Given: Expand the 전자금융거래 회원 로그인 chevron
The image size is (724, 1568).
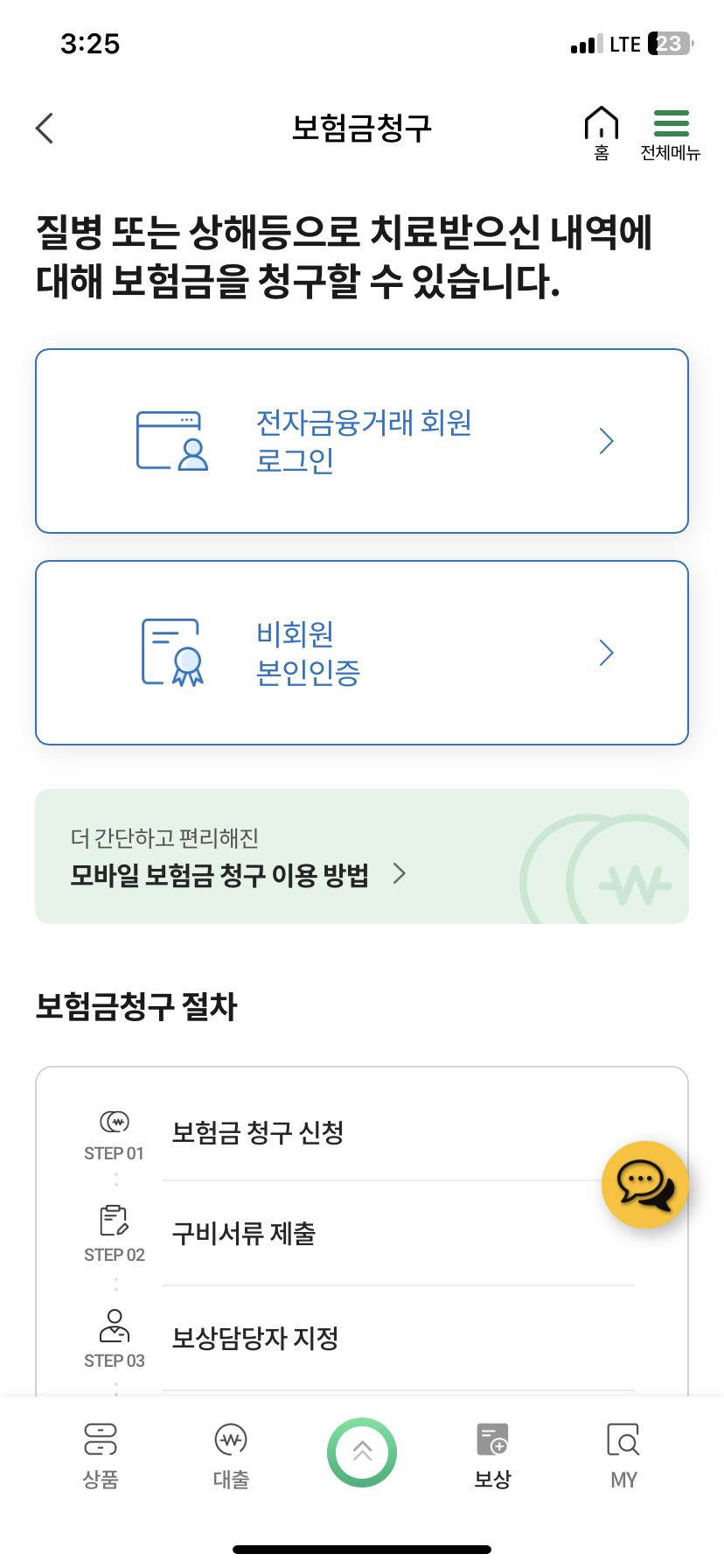Looking at the screenshot, I should (x=606, y=441).
